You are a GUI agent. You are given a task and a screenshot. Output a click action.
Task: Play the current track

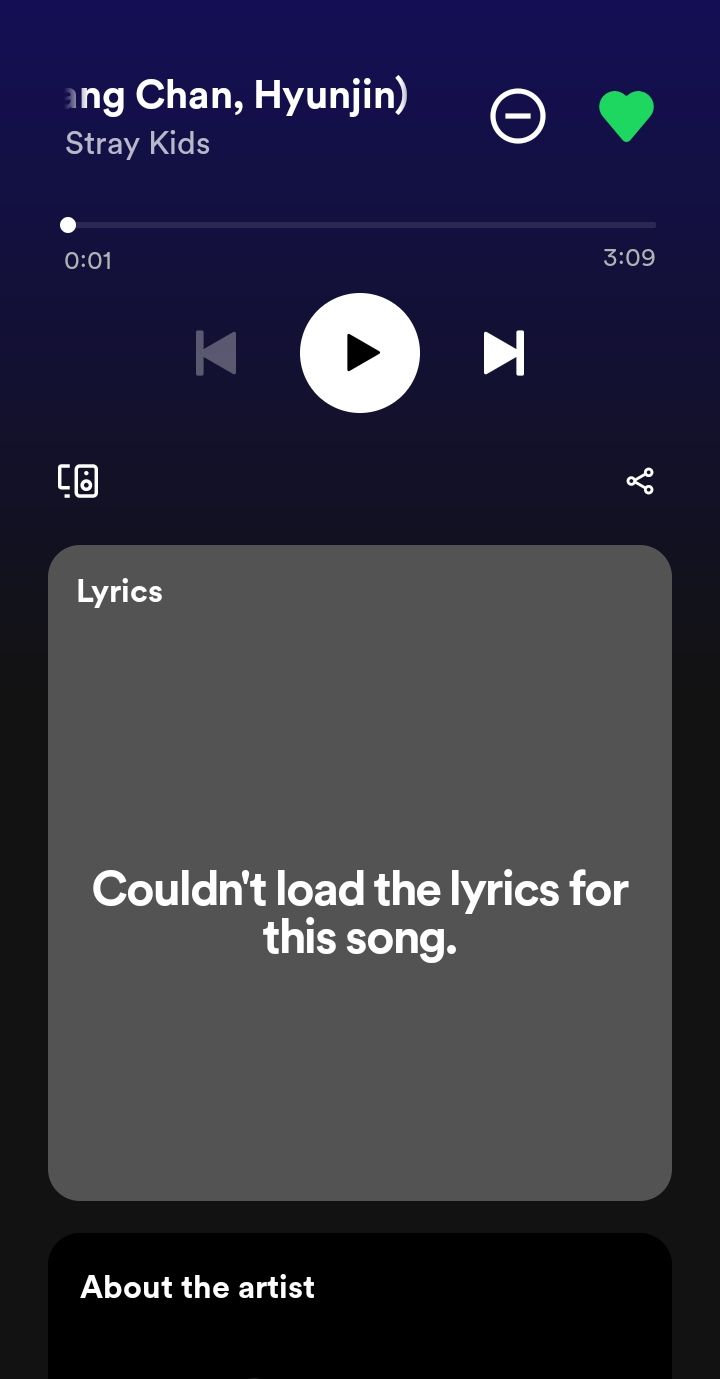point(360,353)
